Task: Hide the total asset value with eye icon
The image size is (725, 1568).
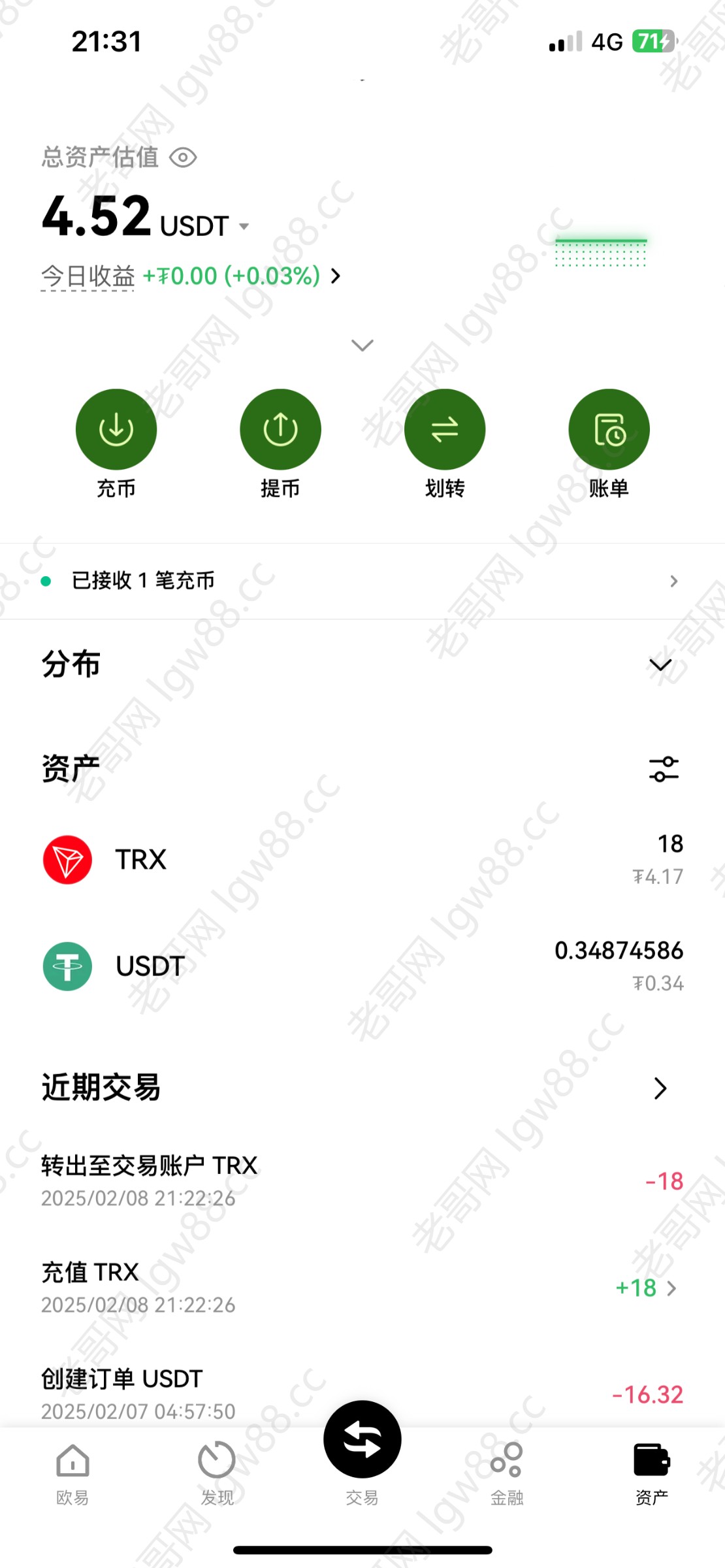Action: point(183,157)
